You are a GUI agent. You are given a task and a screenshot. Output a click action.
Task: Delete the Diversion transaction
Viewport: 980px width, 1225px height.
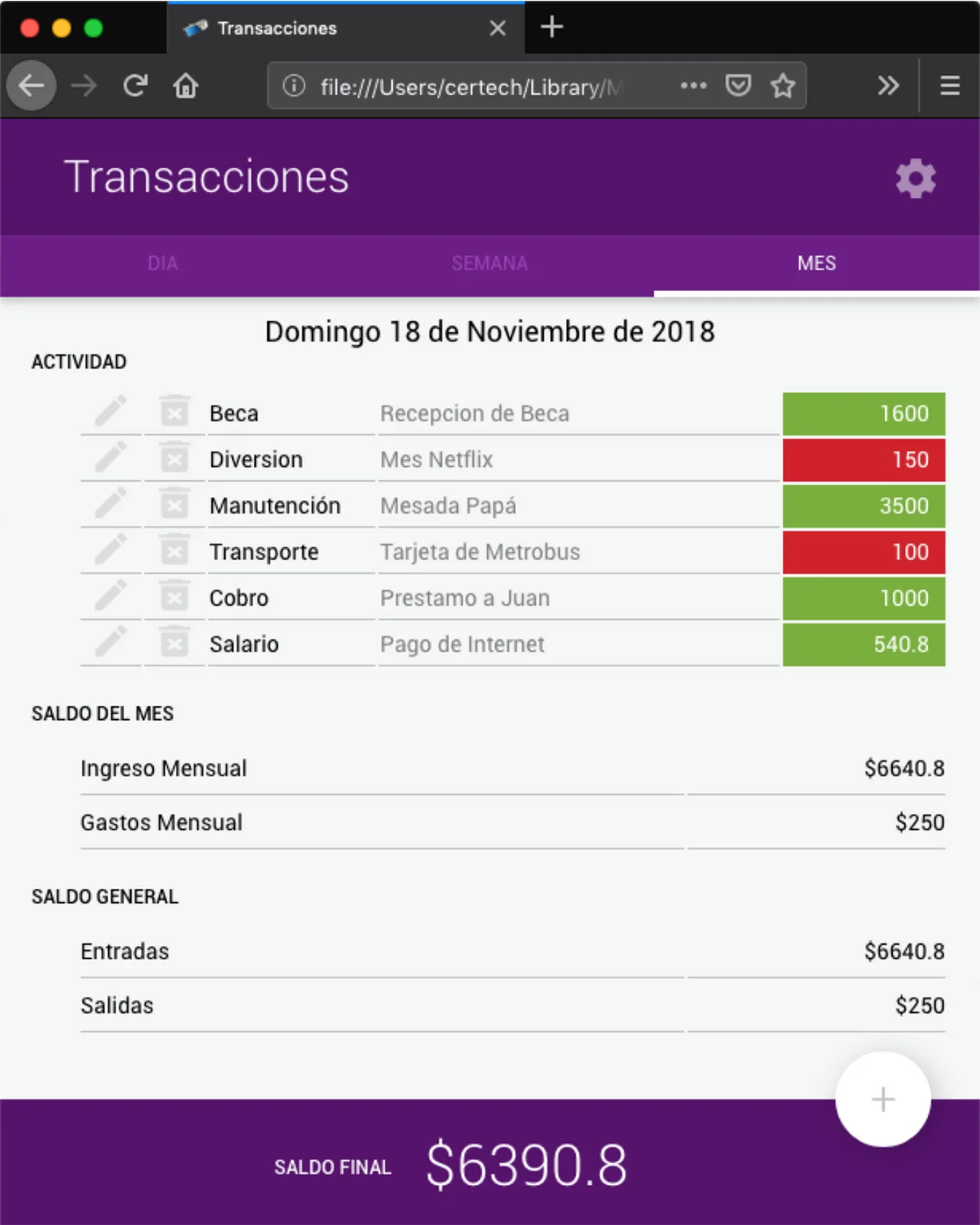pyautogui.click(x=175, y=458)
